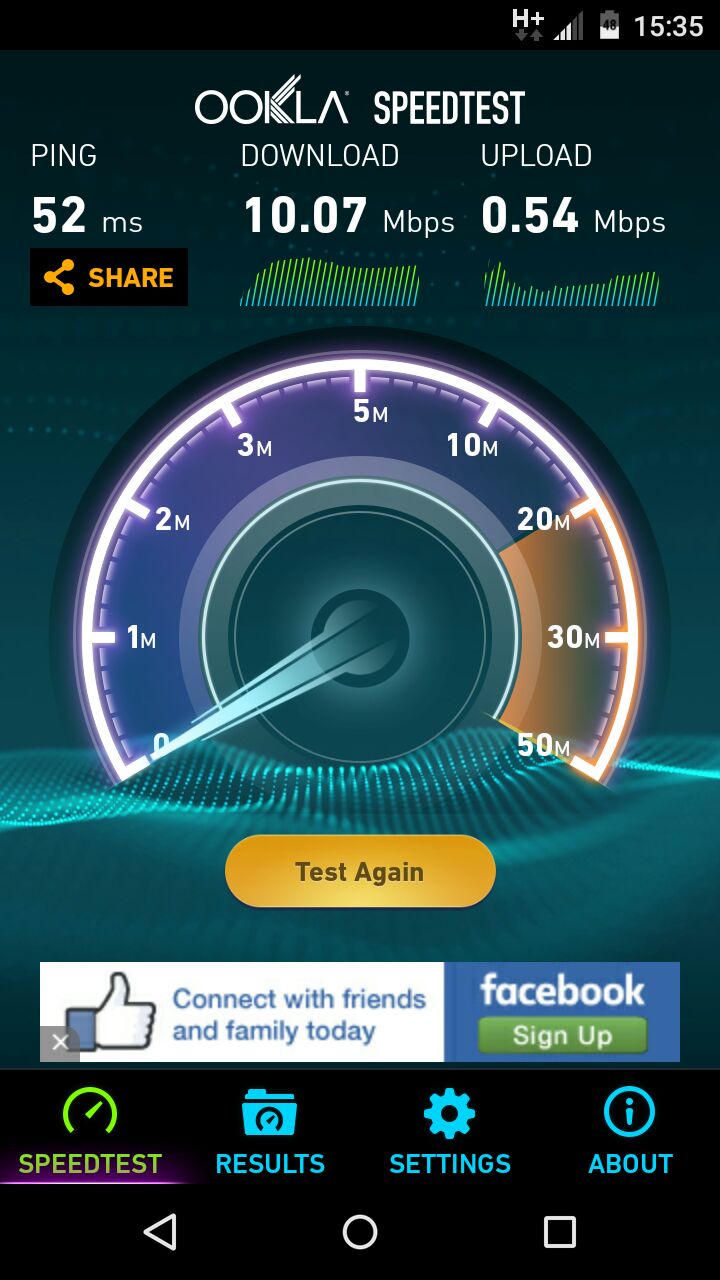Share the speed test result
This screenshot has height=1280, width=720.
click(x=109, y=277)
